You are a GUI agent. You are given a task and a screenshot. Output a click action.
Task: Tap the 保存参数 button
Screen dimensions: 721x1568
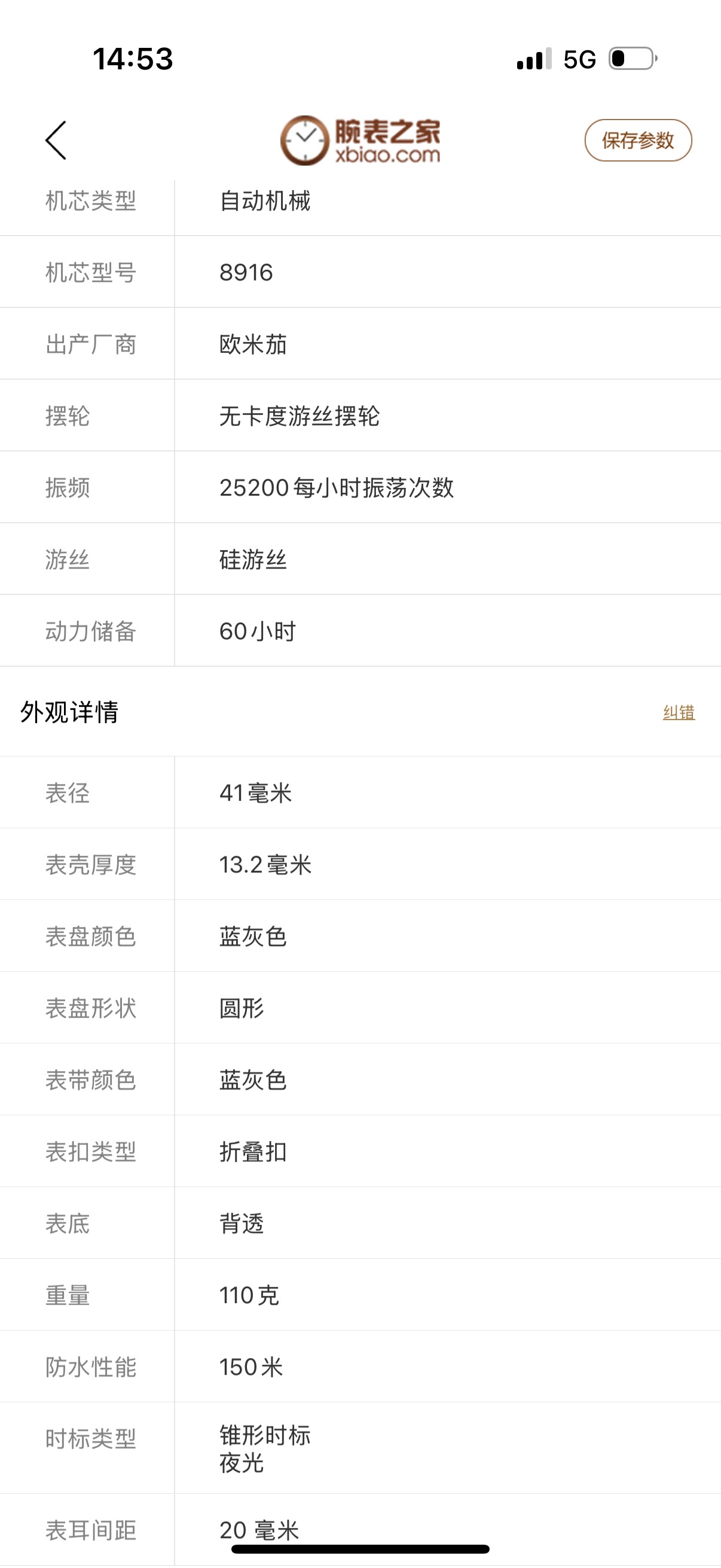click(x=638, y=140)
